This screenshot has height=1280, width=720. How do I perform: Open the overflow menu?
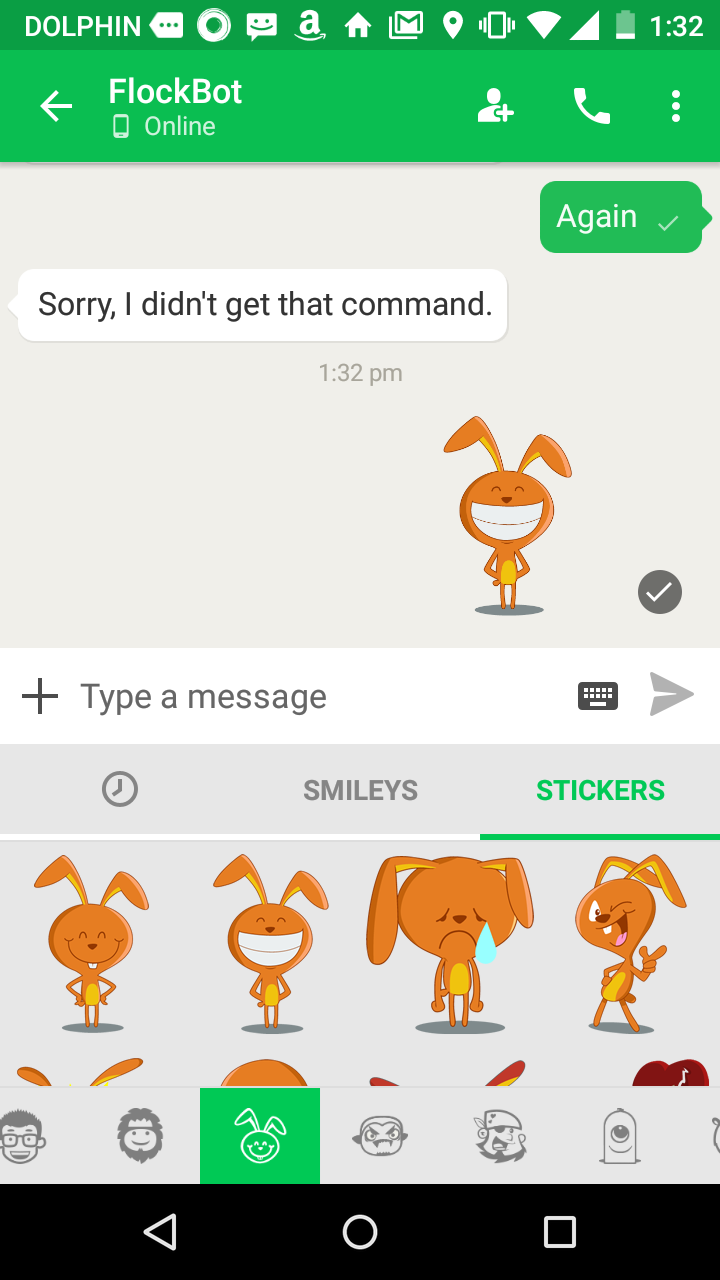tap(676, 106)
